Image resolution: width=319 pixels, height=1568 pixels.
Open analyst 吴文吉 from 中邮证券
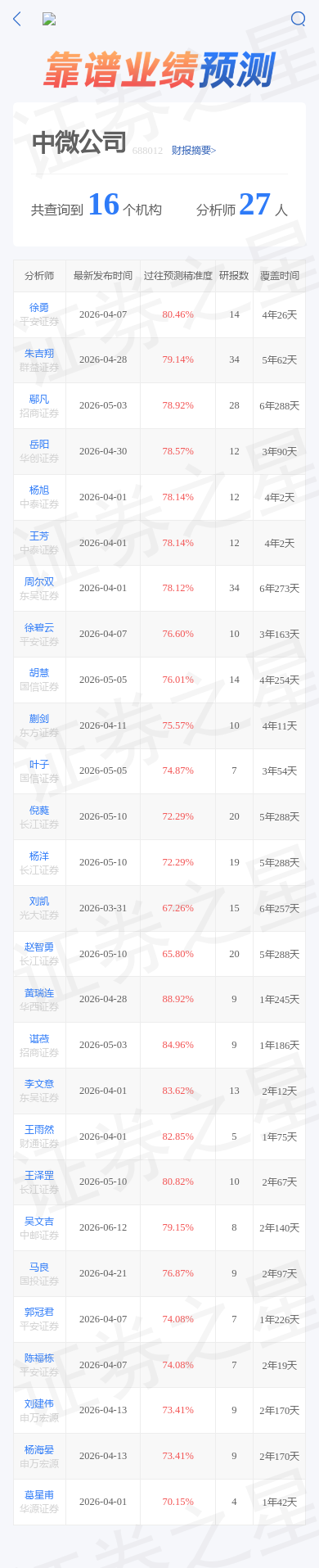point(39,1222)
